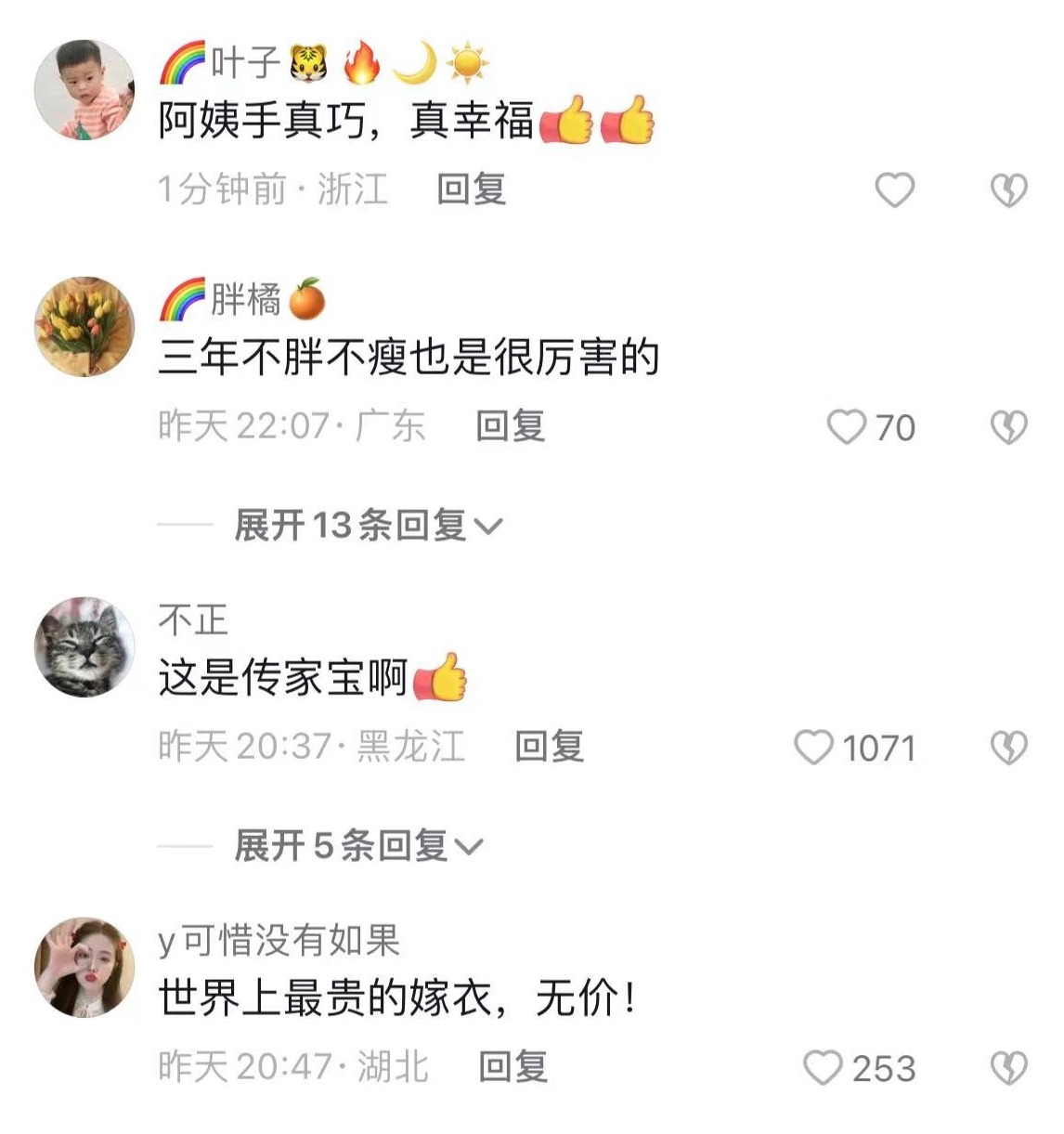
Task: Open y可惜没有如果's profile avatar
Action: (84, 968)
